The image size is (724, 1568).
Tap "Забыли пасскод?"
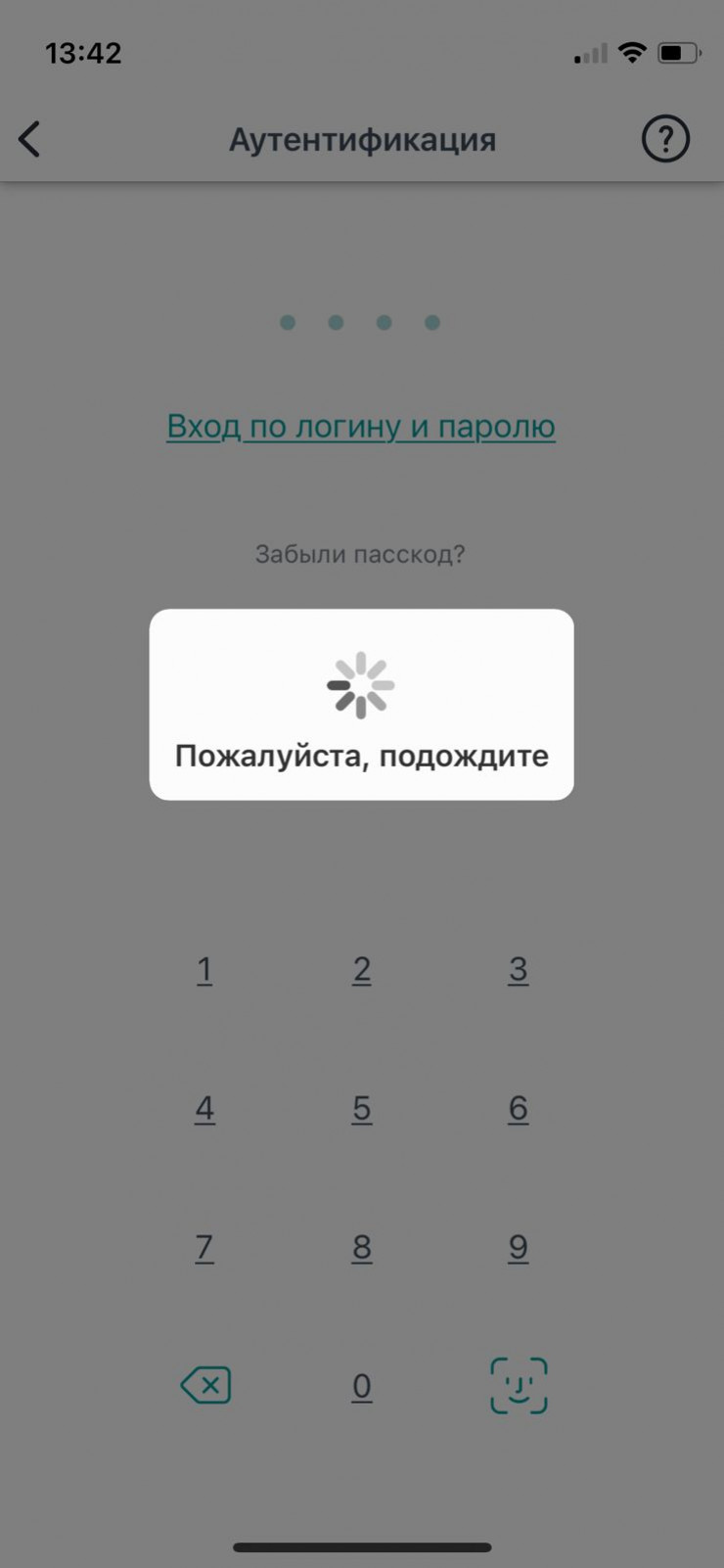[360, 554]
